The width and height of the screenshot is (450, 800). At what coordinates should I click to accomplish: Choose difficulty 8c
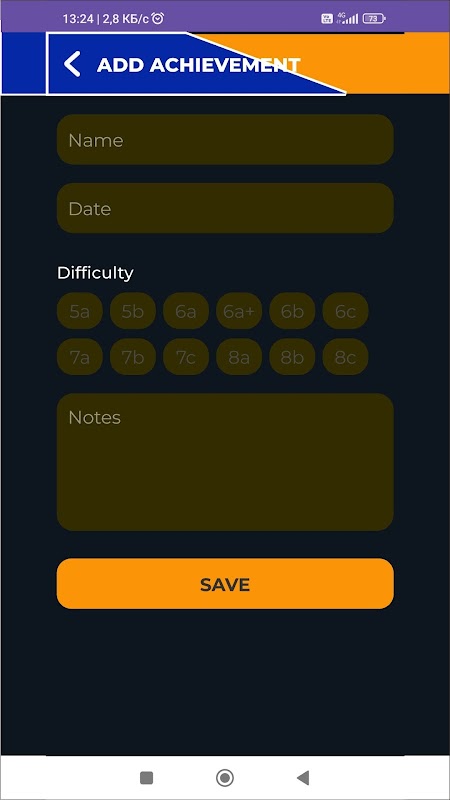pyautogui.click(x=345, y=357)
